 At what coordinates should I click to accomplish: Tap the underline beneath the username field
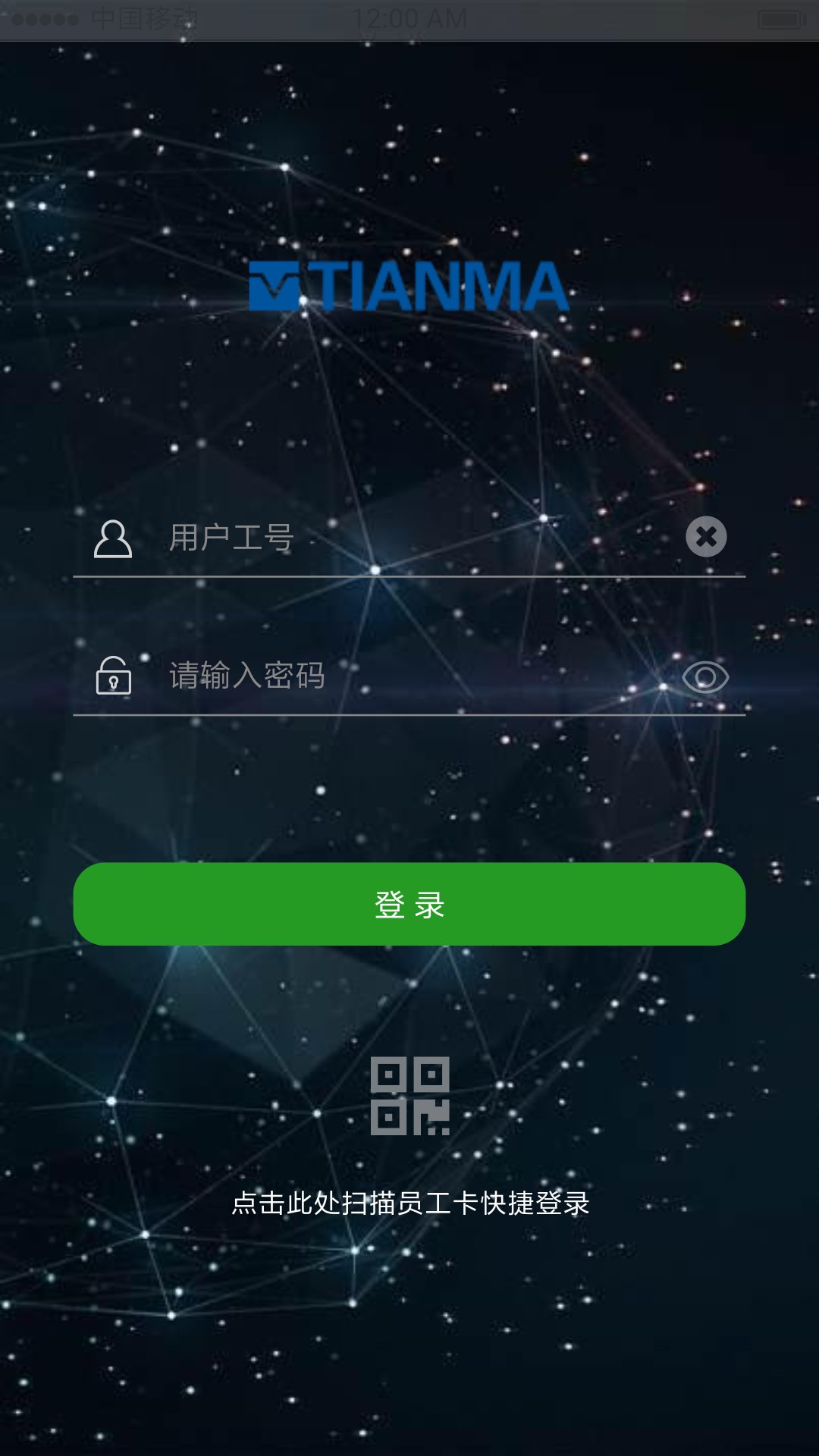point(409,578)
